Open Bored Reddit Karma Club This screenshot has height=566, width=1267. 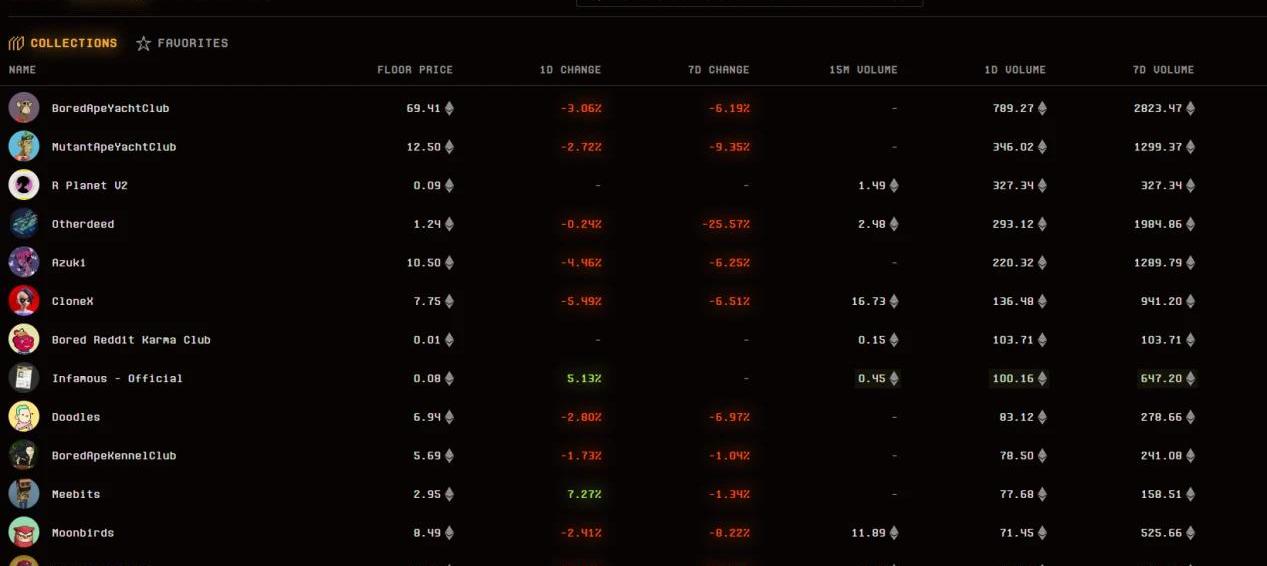tap(131, 340)
